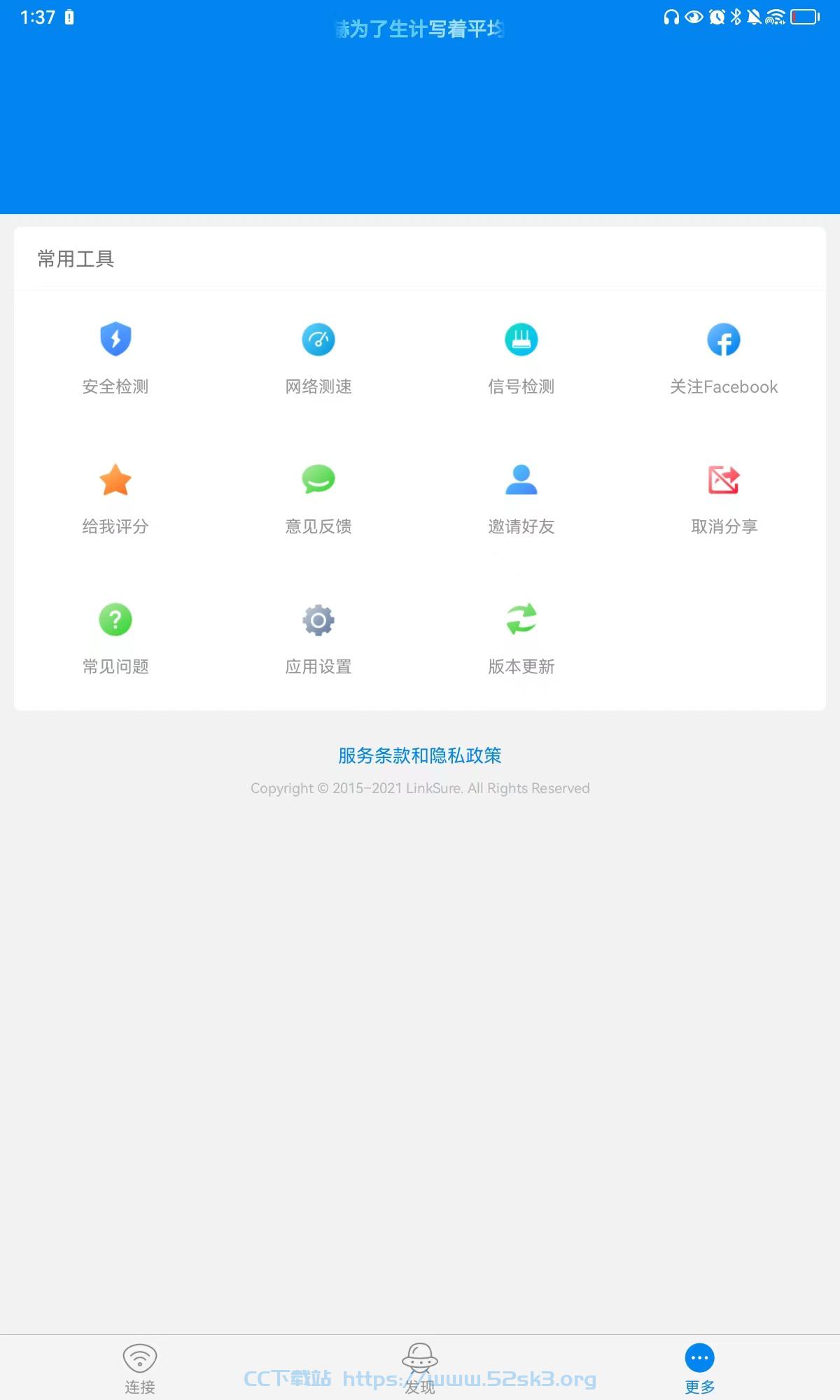This screenshot has width=840, height=1400.
Task: Start the 网络测速 network speed test
Action: pyautogui.click(x=318, y=358)
